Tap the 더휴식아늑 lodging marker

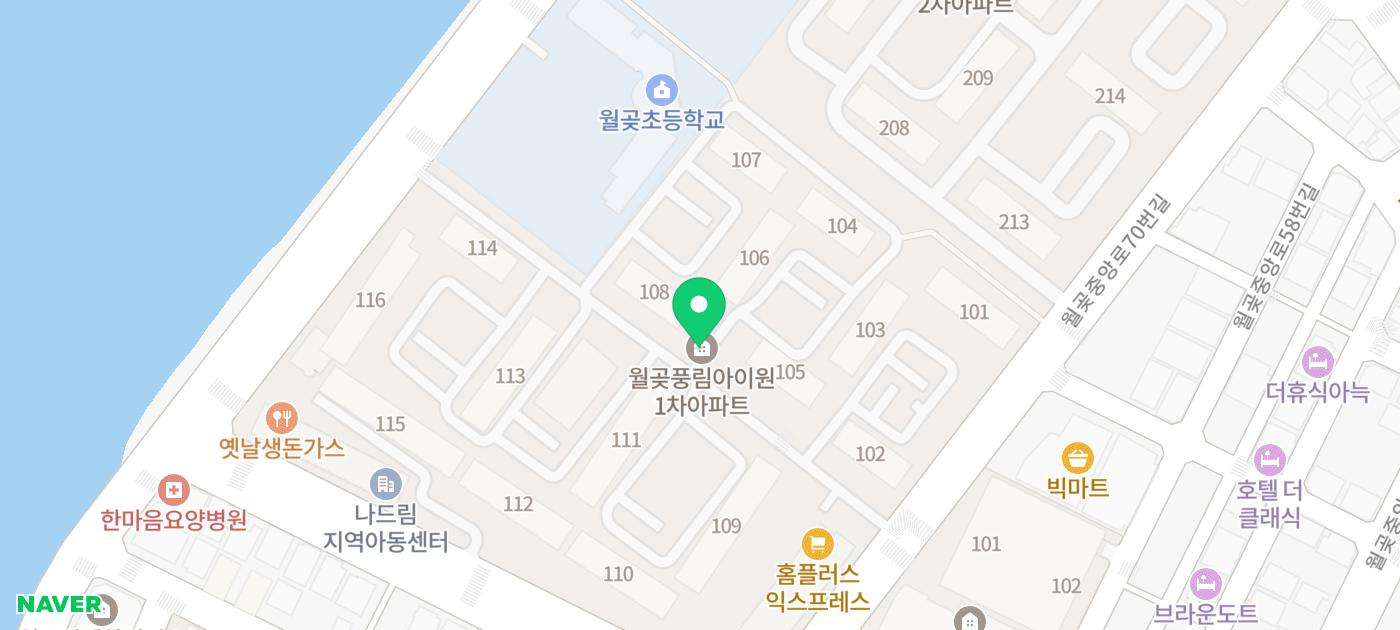click(1317, 361)
